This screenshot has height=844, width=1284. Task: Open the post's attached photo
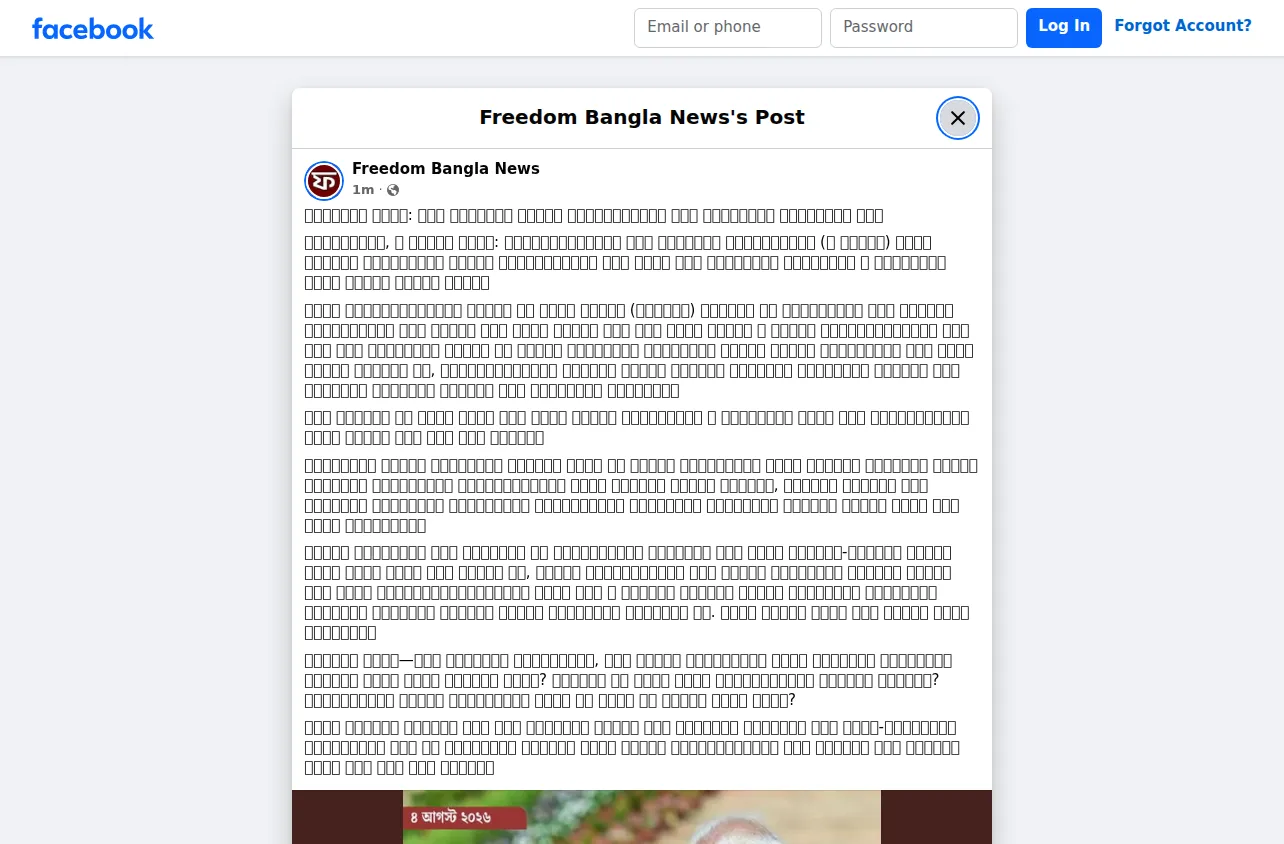point(642,817)
